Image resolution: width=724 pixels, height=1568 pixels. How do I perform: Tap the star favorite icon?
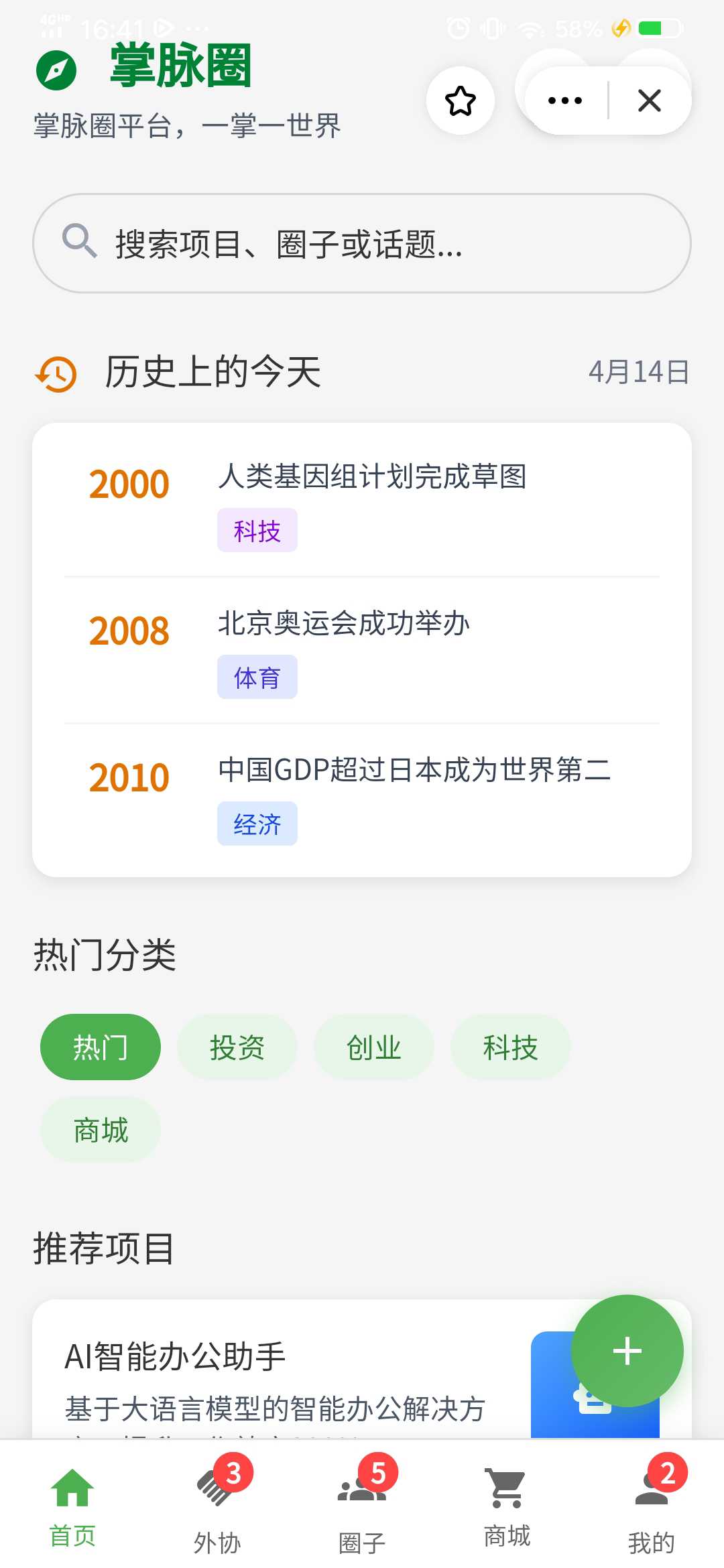point(461,101)
